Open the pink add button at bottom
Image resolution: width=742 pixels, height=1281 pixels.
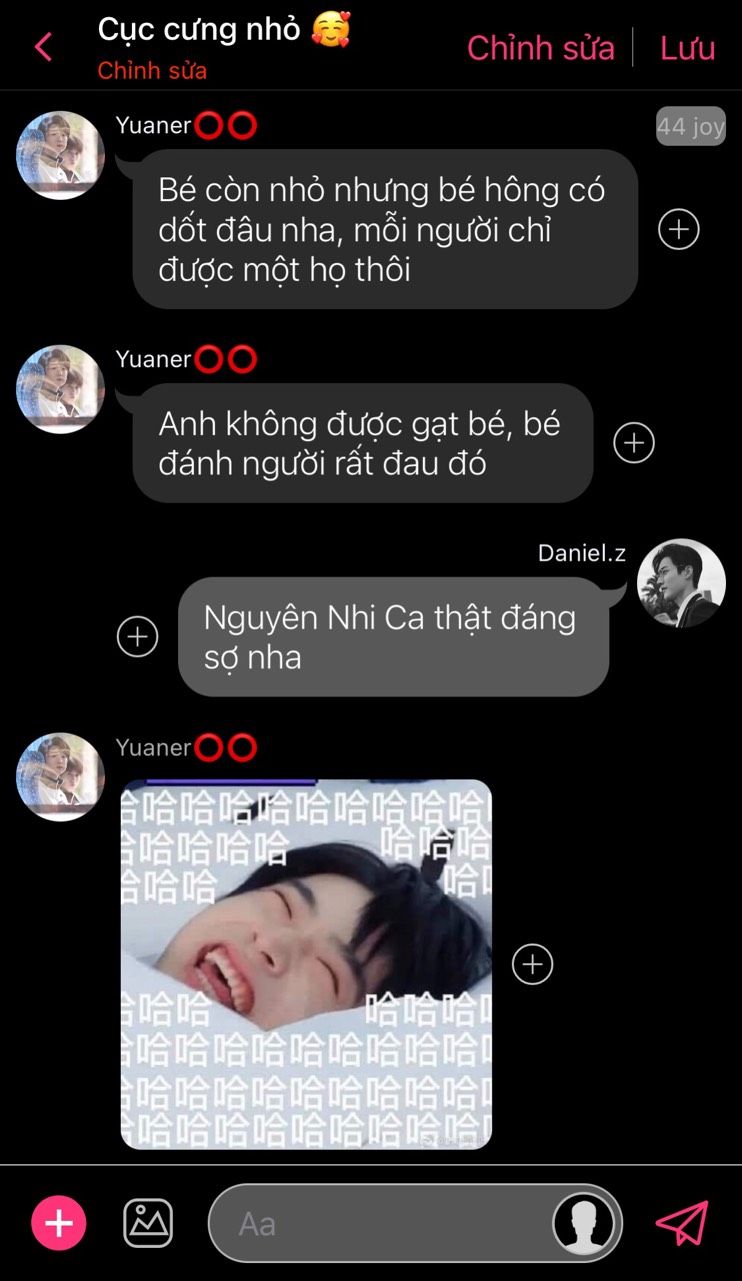[59, 1223]
